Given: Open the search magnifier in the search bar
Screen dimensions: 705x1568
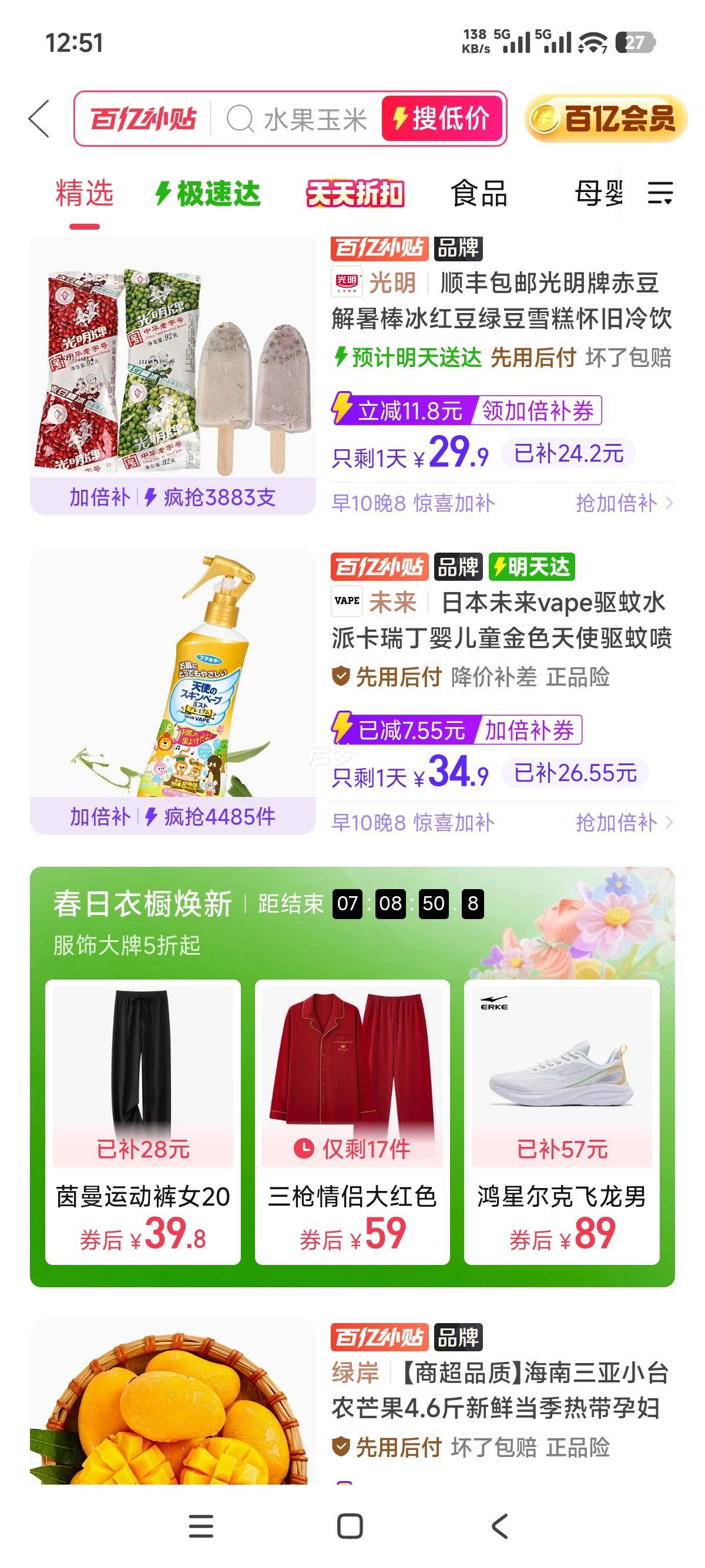Looking at the screenshot, I should pos(242,120).
